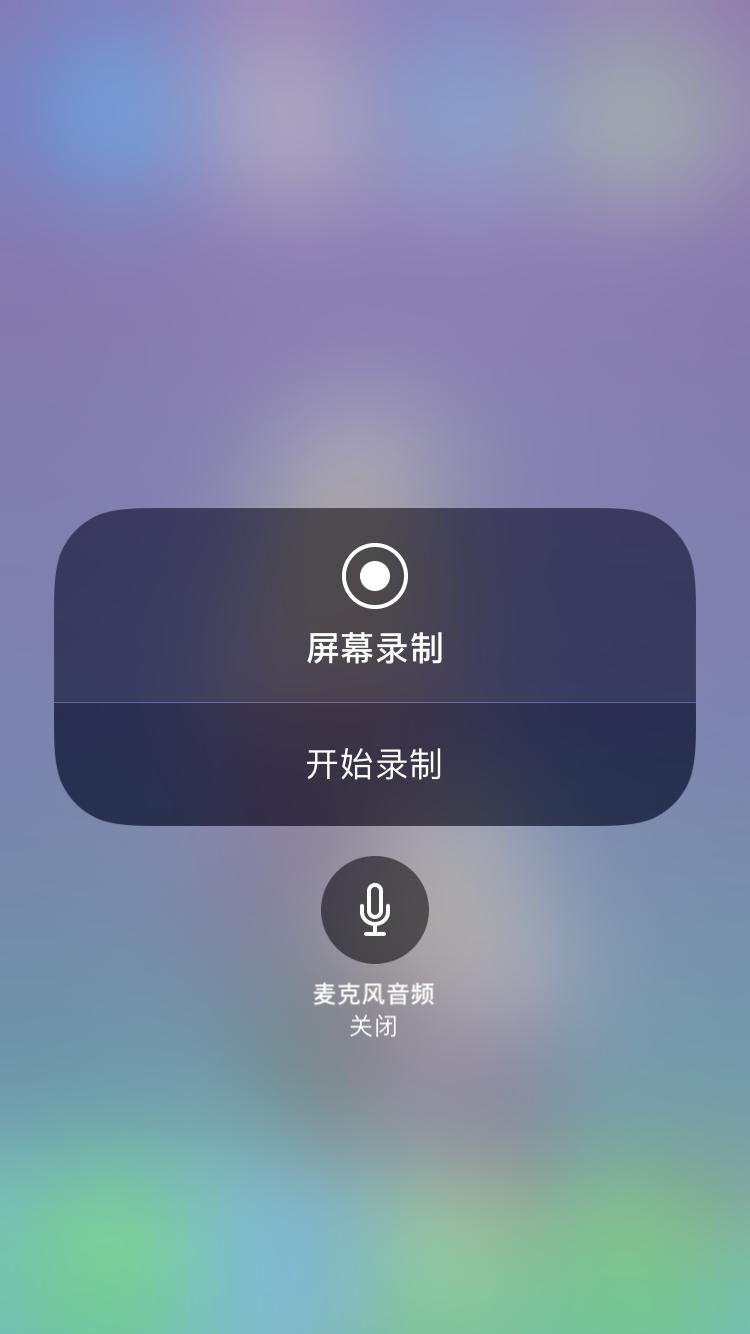Select the 开始录制 row of the popup
750x1334 pixels.
tap(375, 762)
